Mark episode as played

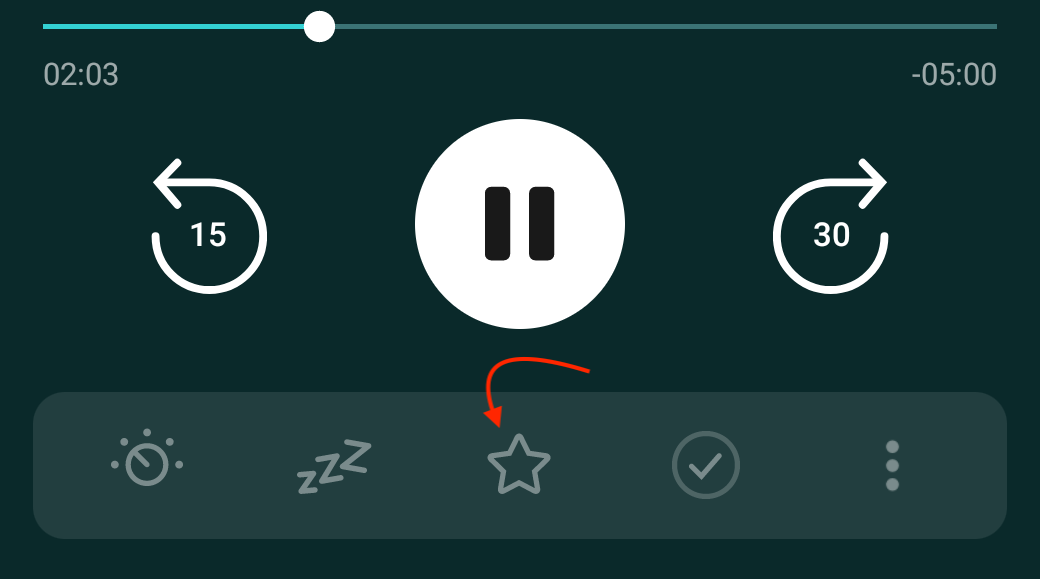[x=705, y=465]
